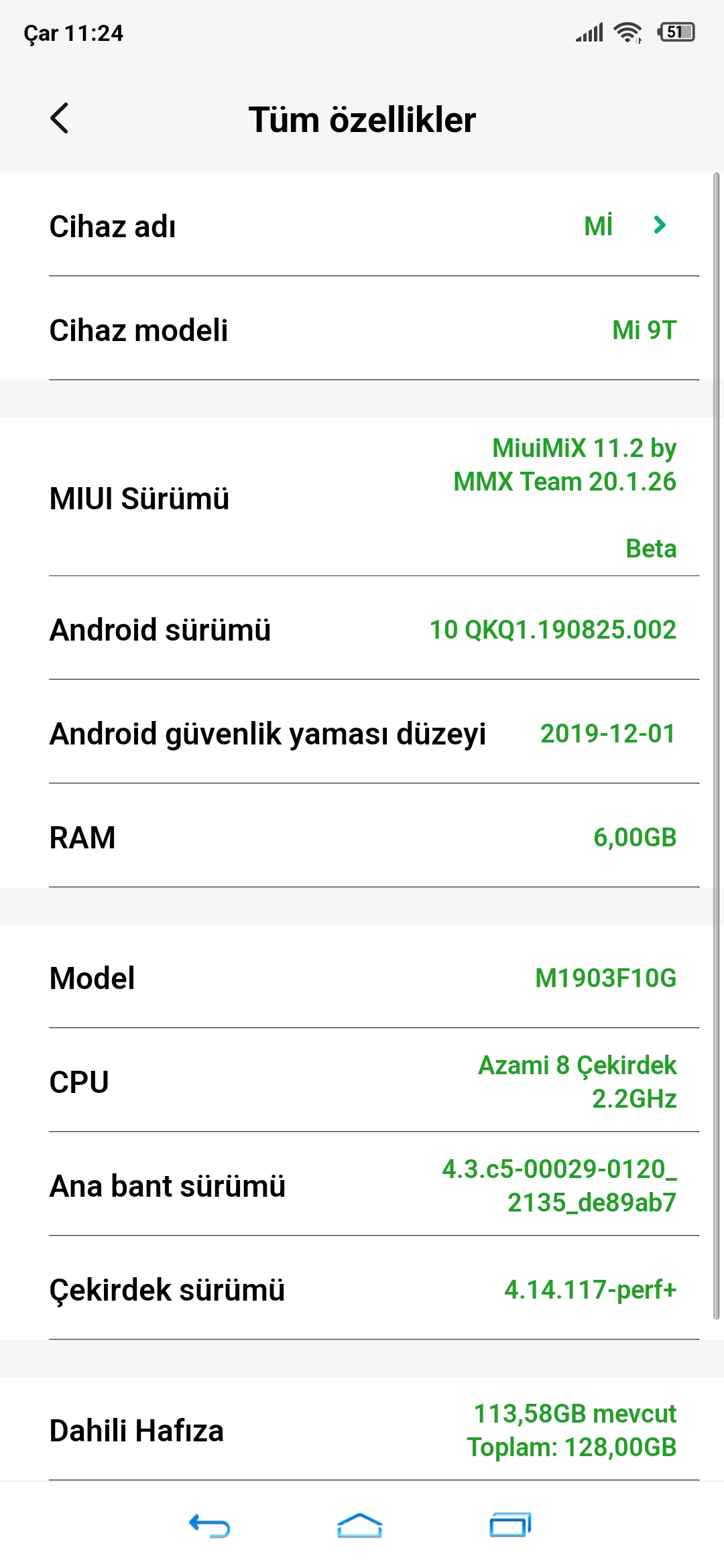Go back from Tüm özellikler page

click(x=60, y=119)
